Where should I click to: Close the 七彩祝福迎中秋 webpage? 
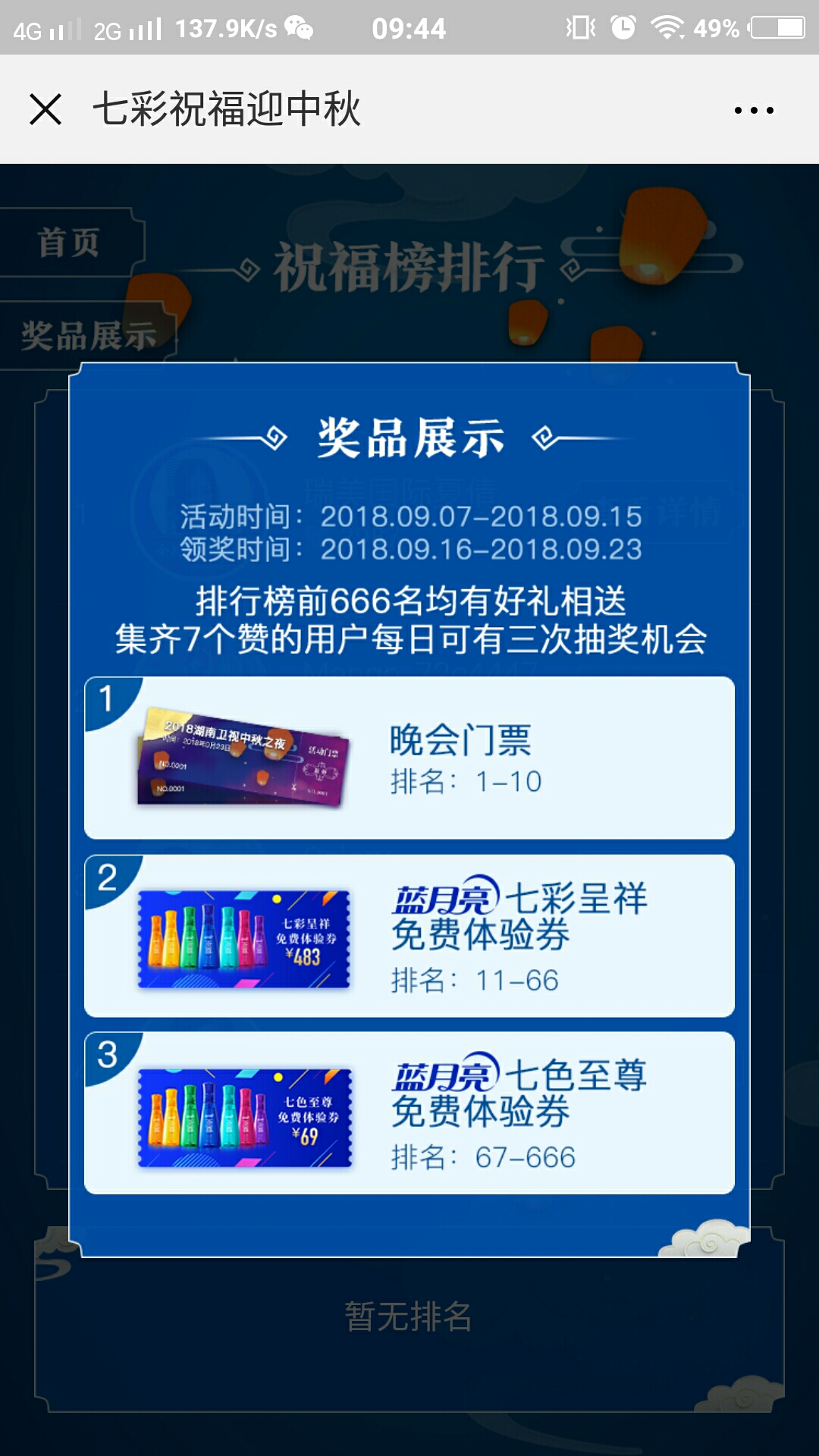click(45, 109)
